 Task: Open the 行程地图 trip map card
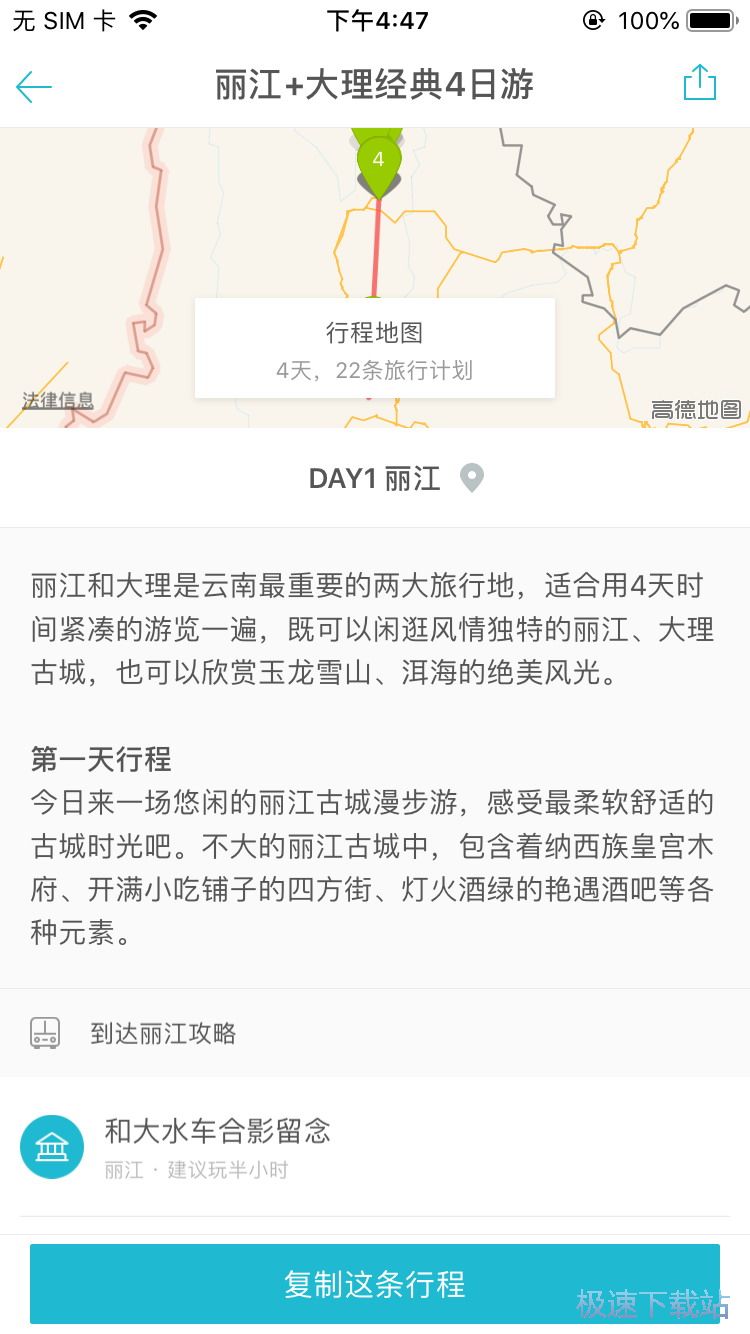(x=374, y=349)
